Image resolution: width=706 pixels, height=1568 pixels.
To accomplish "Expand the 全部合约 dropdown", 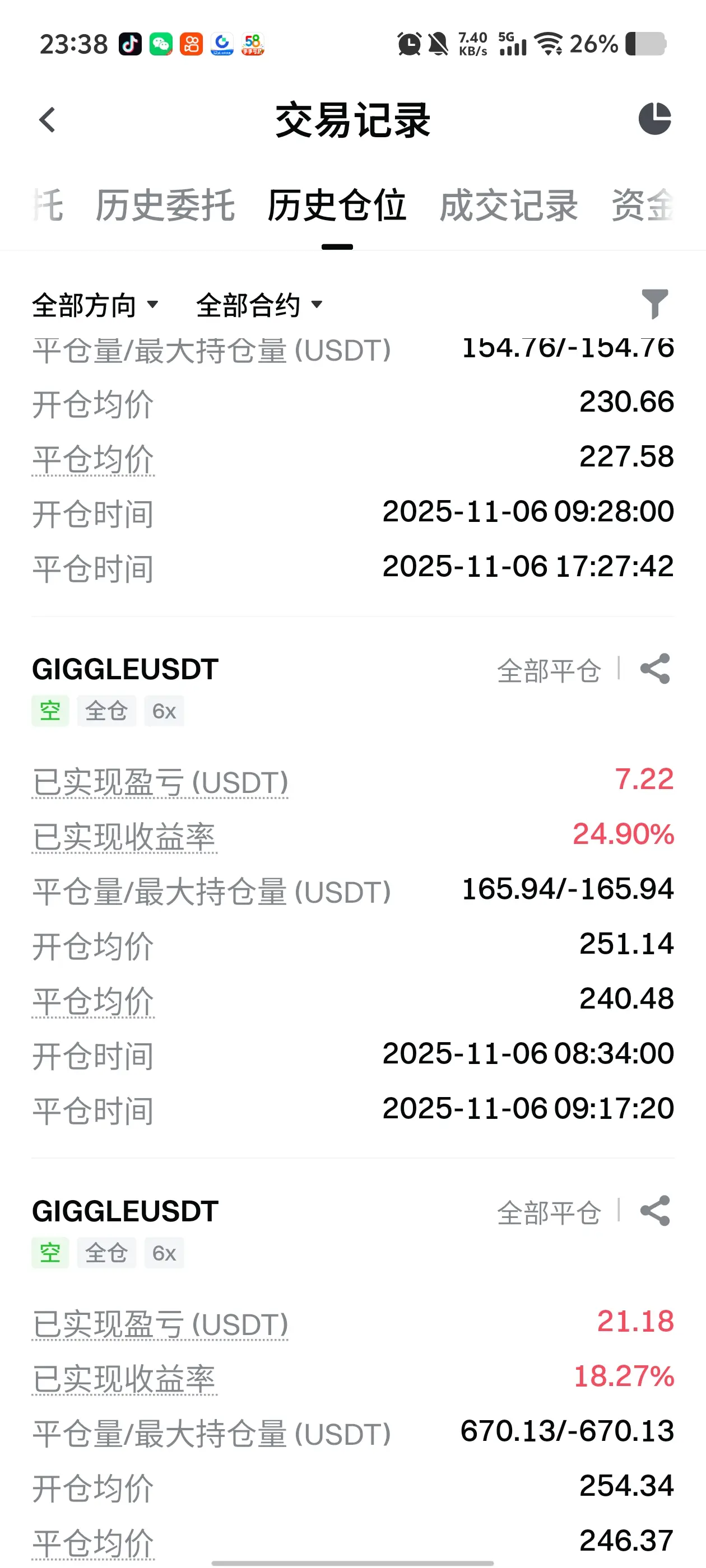I will [259, 305].
